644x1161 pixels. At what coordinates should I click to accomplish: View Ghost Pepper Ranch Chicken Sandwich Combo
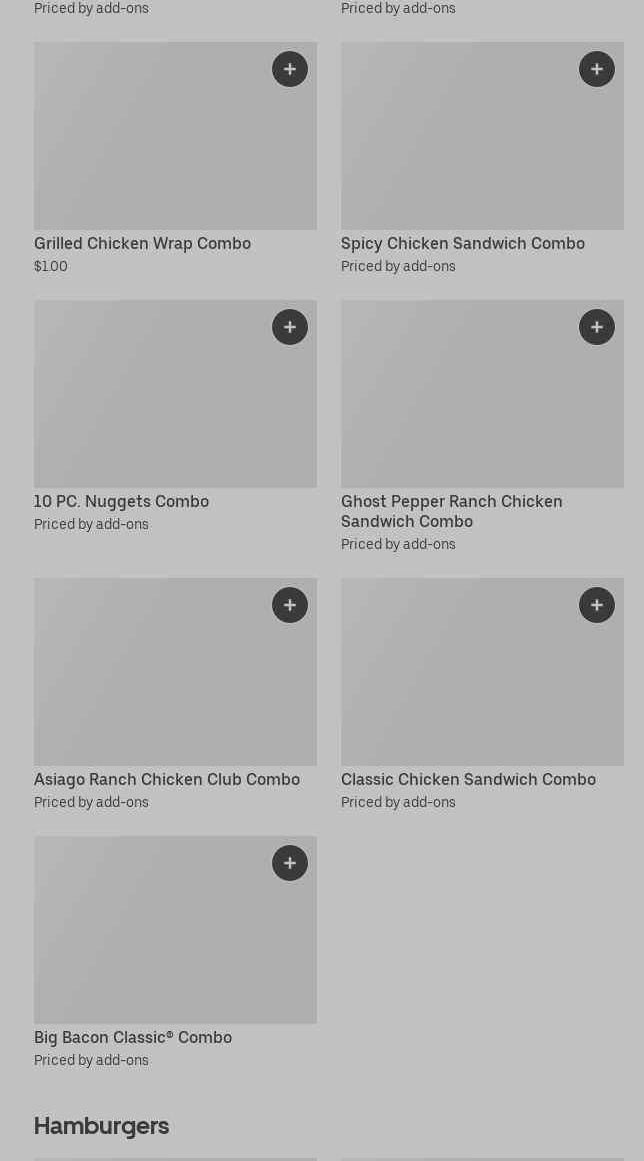pos(451,511)
